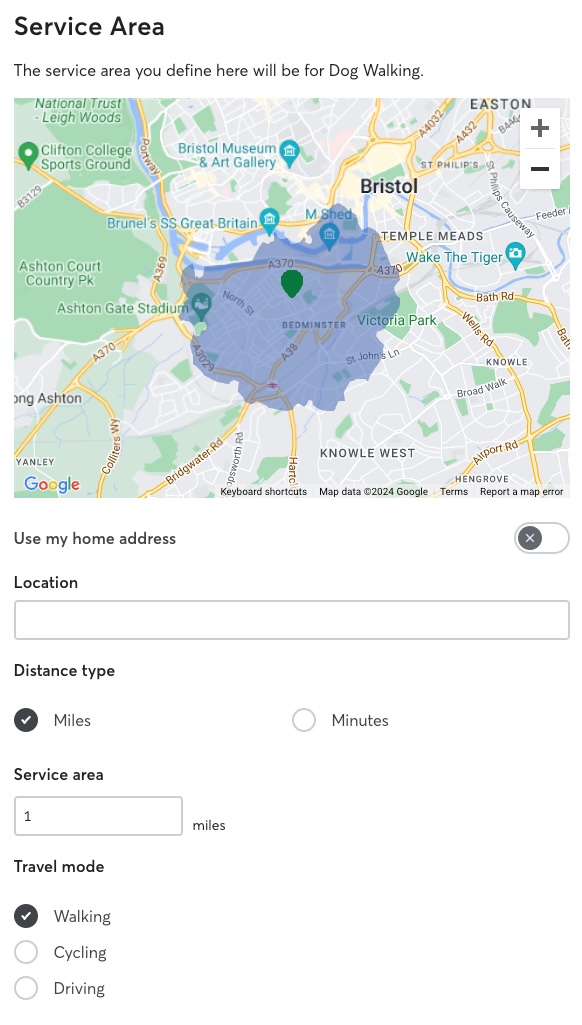
Task: Tap Report a map error
Action: click(x=521, y=492)
